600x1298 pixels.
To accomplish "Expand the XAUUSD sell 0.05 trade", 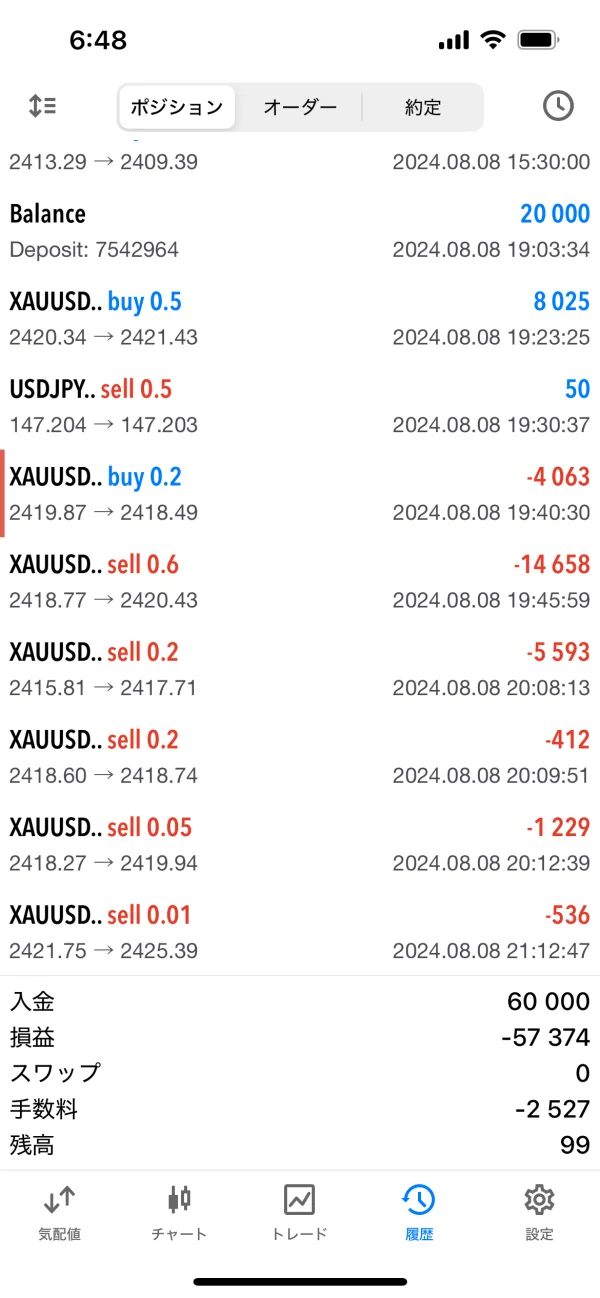I will click(300, 844).
